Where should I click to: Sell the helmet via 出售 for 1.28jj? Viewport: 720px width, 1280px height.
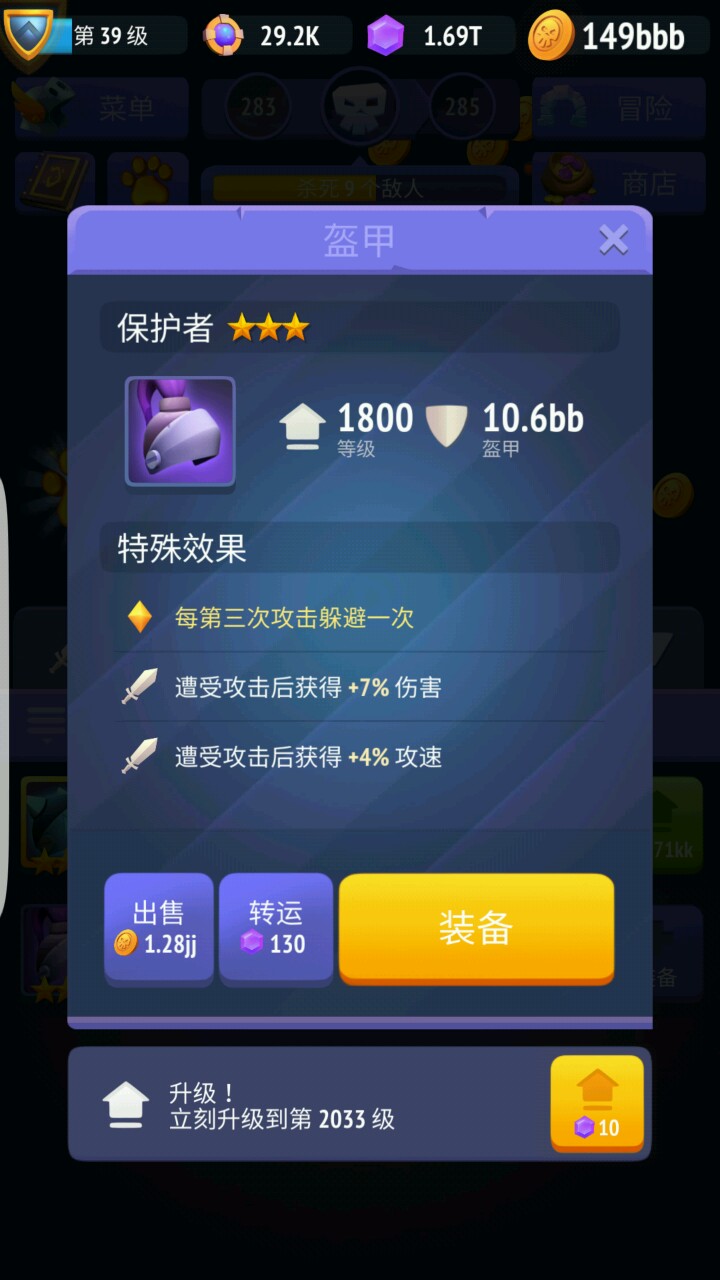pos(159,927)
